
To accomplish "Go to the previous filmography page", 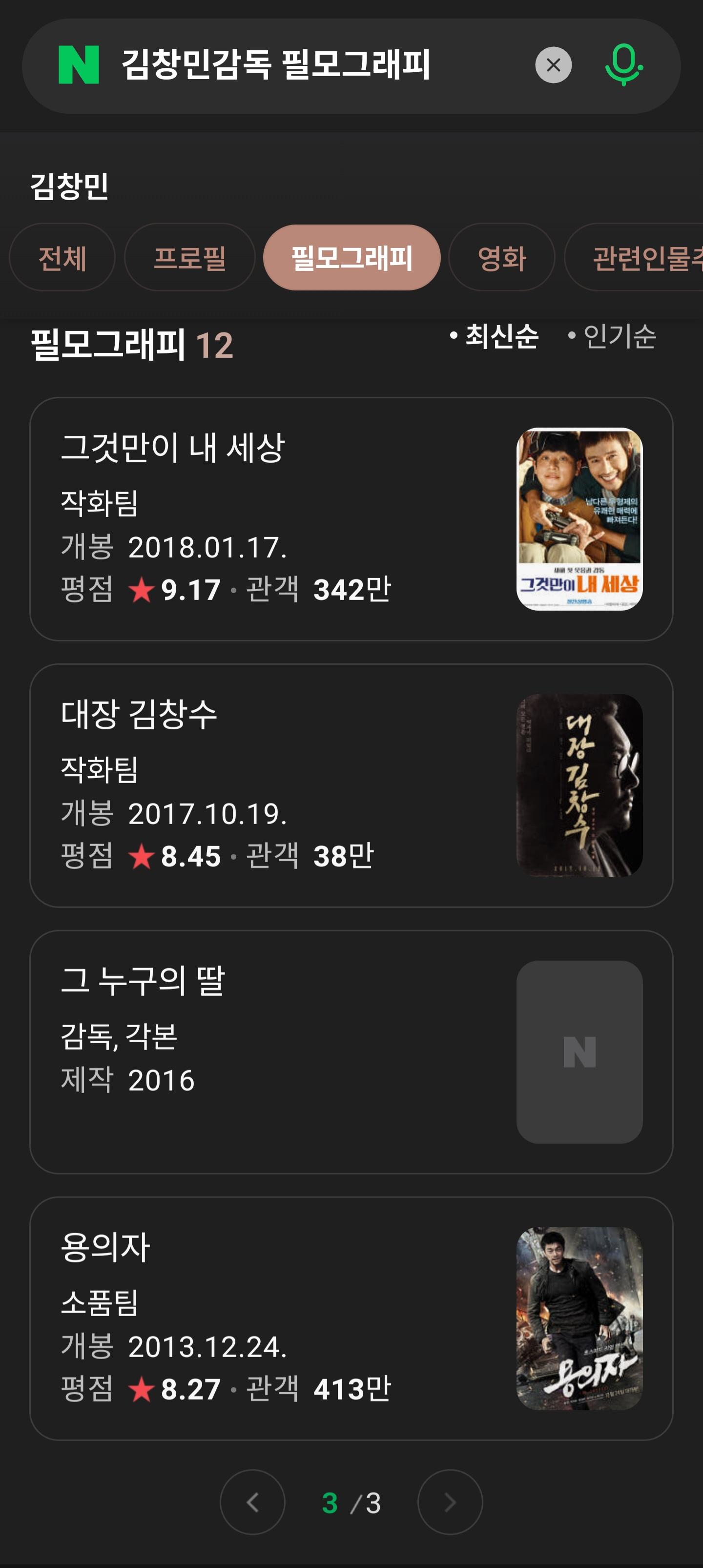I will tap(252, 1502).
